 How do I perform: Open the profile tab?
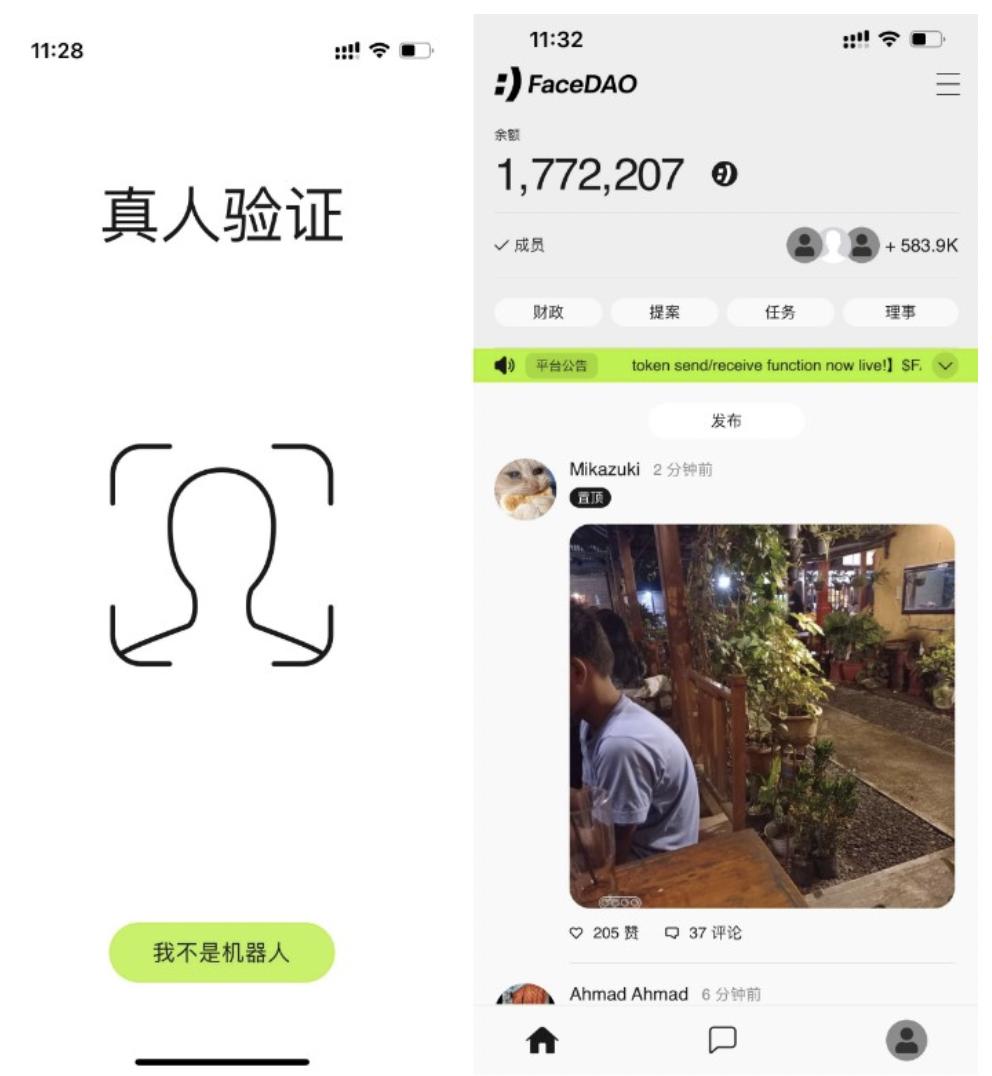point(906,1041)
